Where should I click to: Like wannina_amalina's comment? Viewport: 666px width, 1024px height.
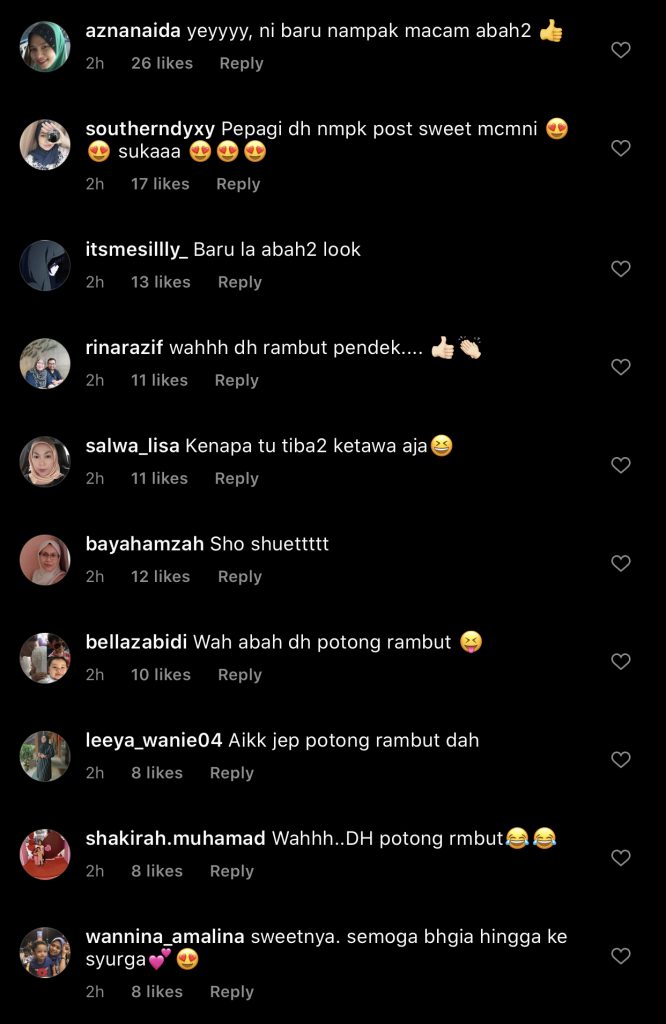click(621, 956)
